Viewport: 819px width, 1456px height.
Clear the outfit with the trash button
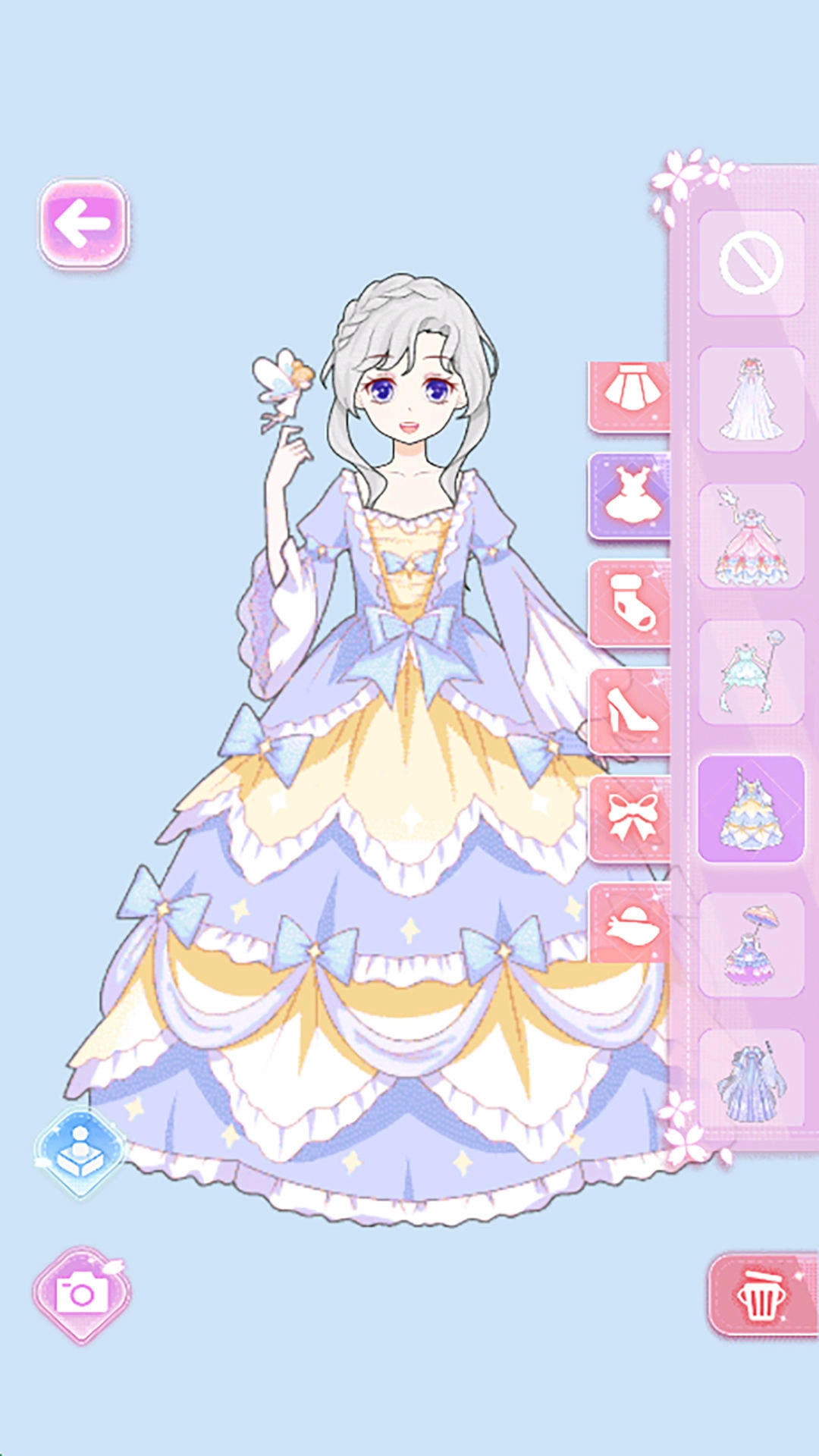pyautogui.click(x=761, y=1295)
